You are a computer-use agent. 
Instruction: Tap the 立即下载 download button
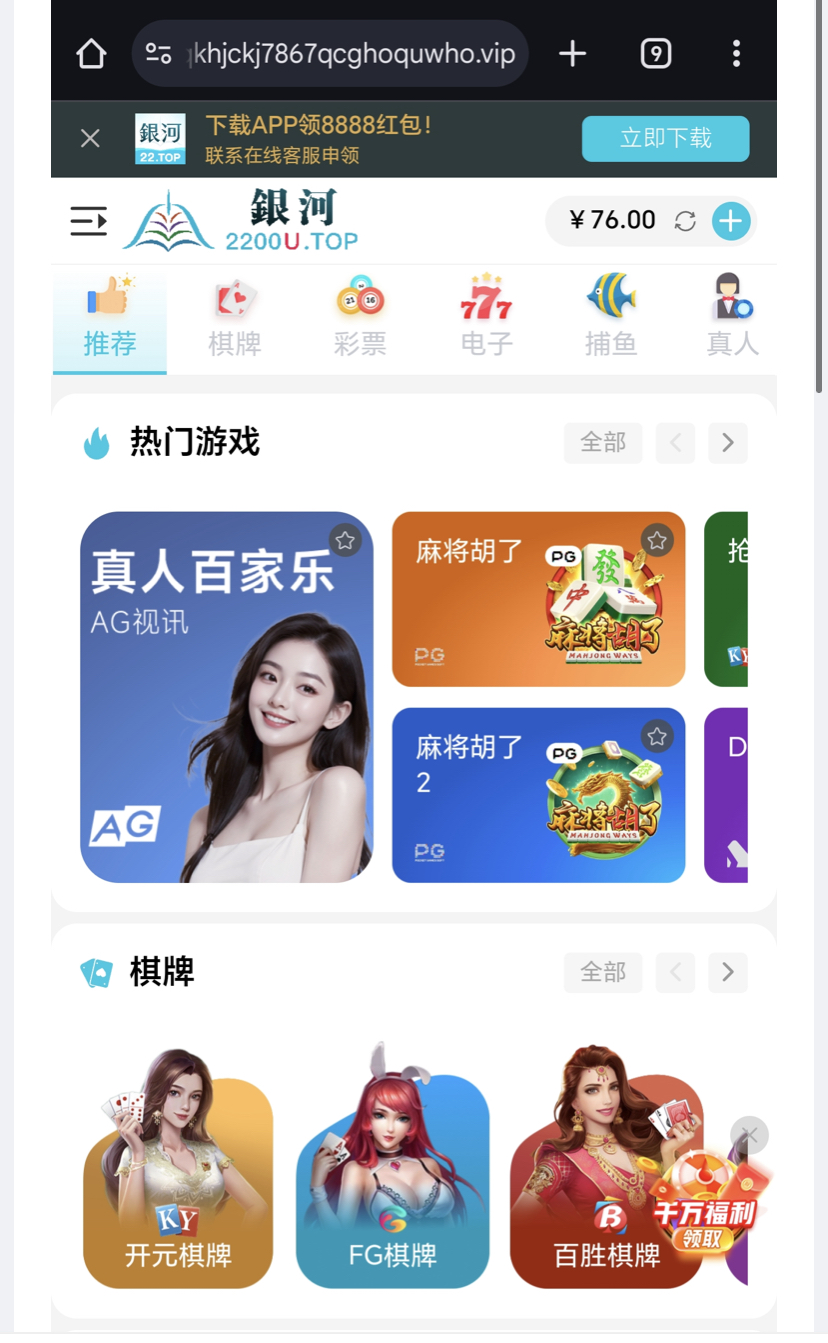click(x=665, y=139)
